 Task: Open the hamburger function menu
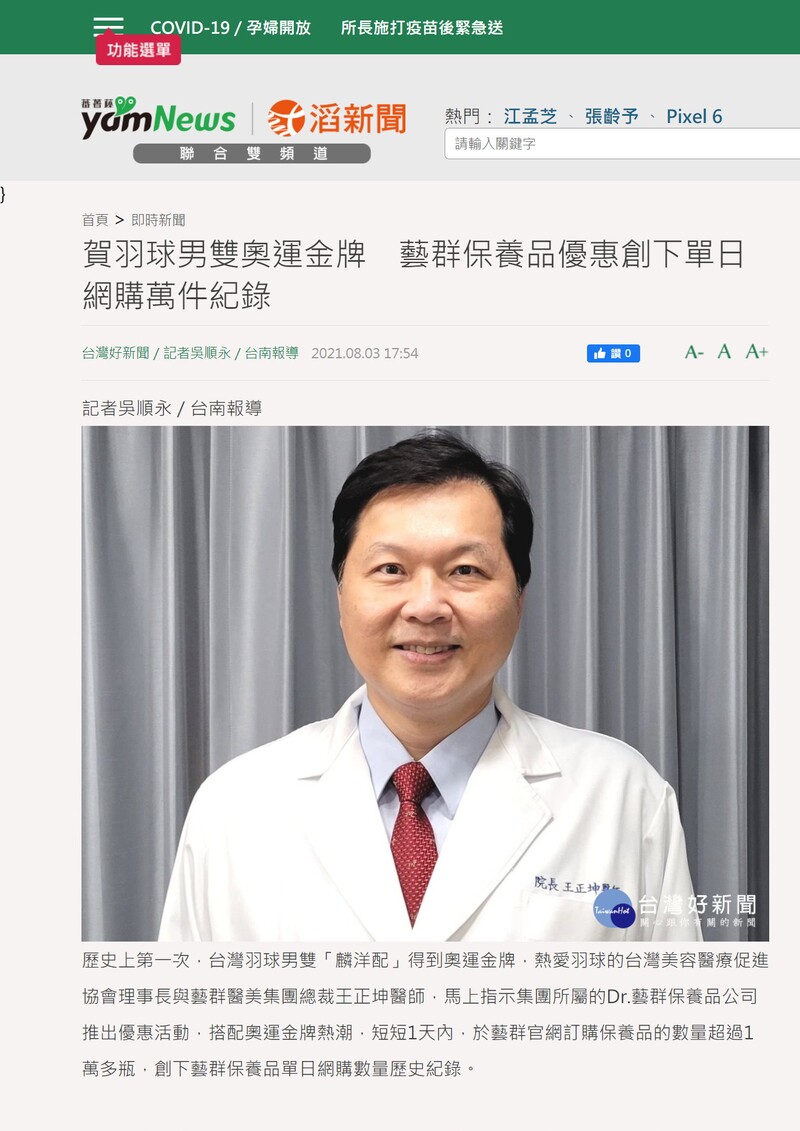pos(108,27)
